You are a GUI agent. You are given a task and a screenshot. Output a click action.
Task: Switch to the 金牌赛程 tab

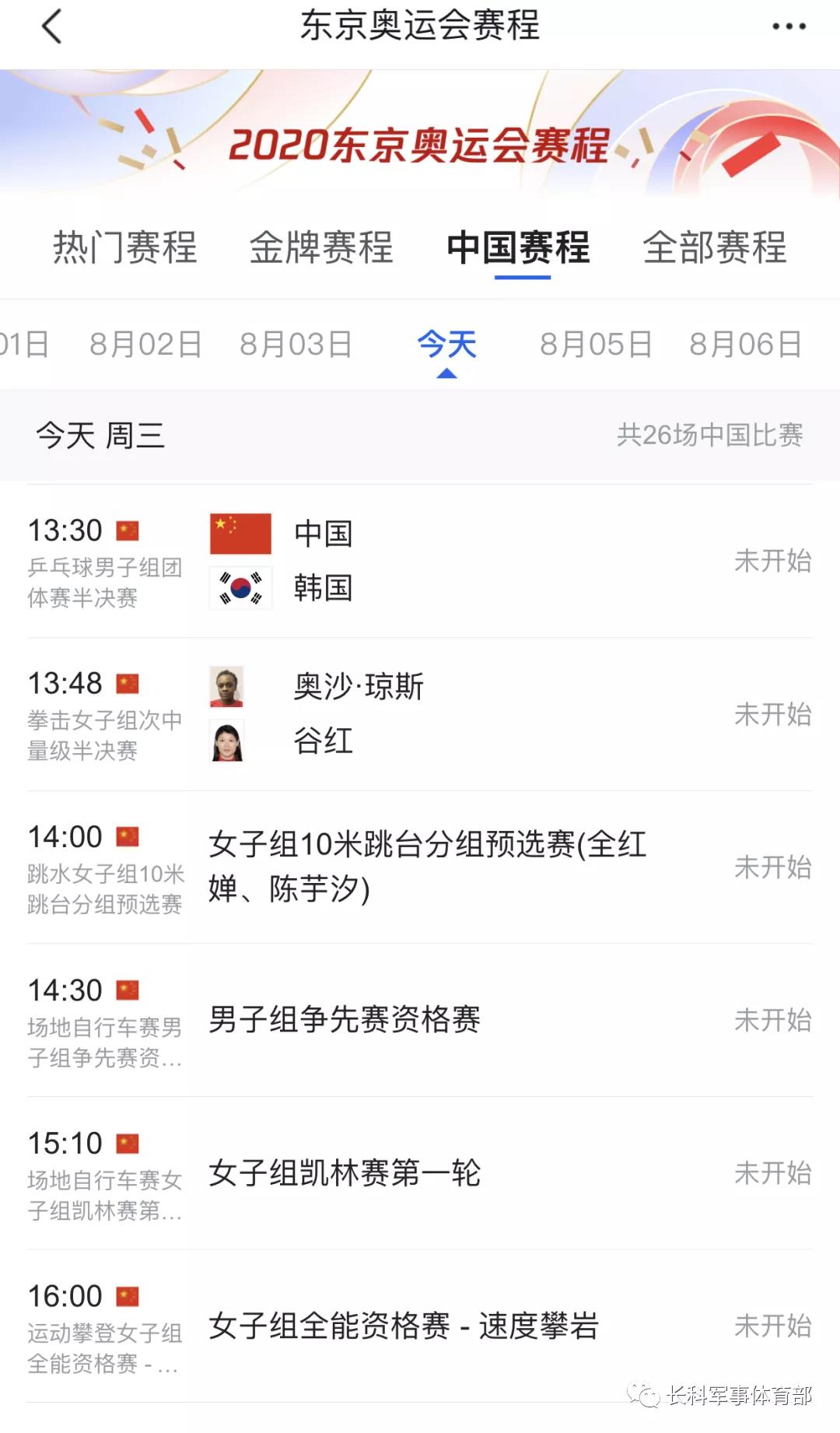320,247
